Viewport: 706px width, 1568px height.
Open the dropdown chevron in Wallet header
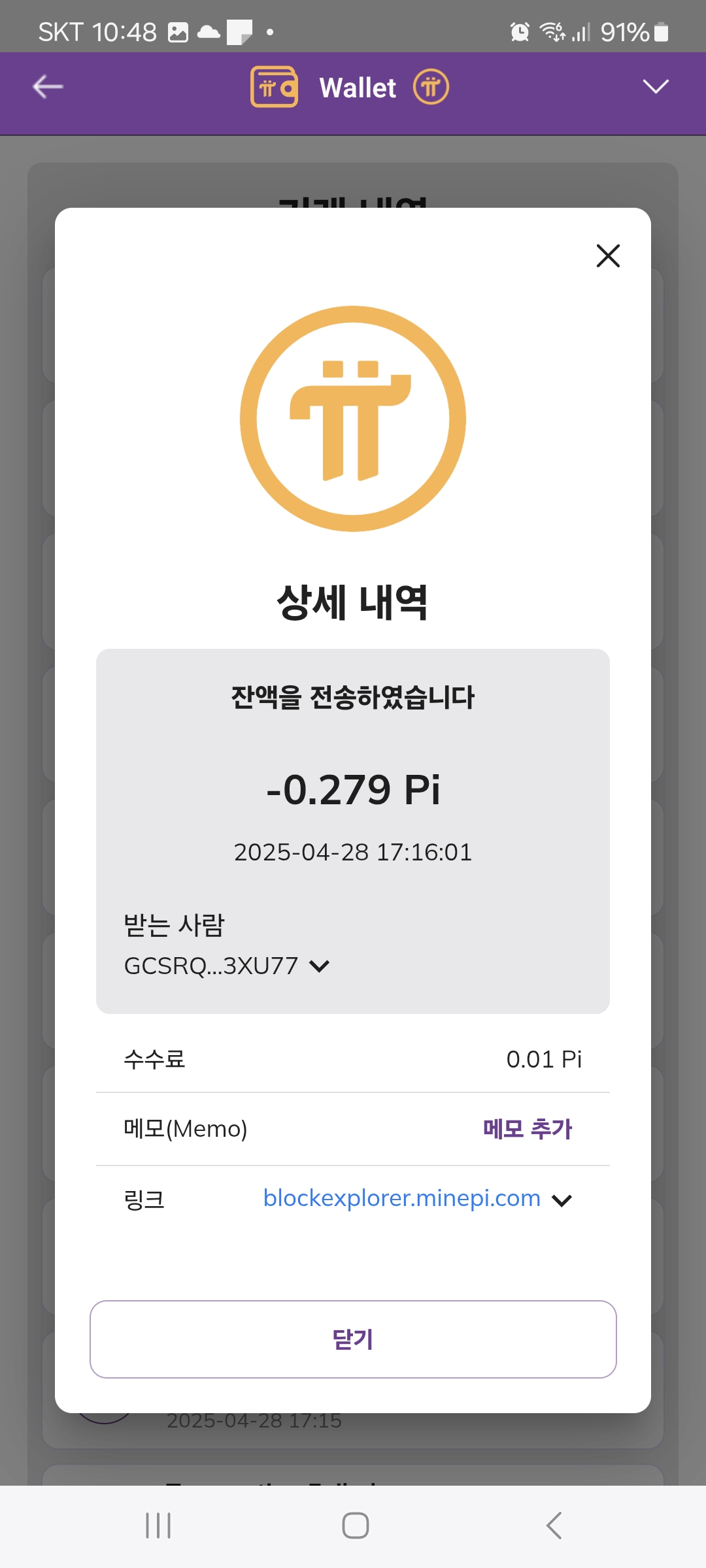(x=656, y=86)
